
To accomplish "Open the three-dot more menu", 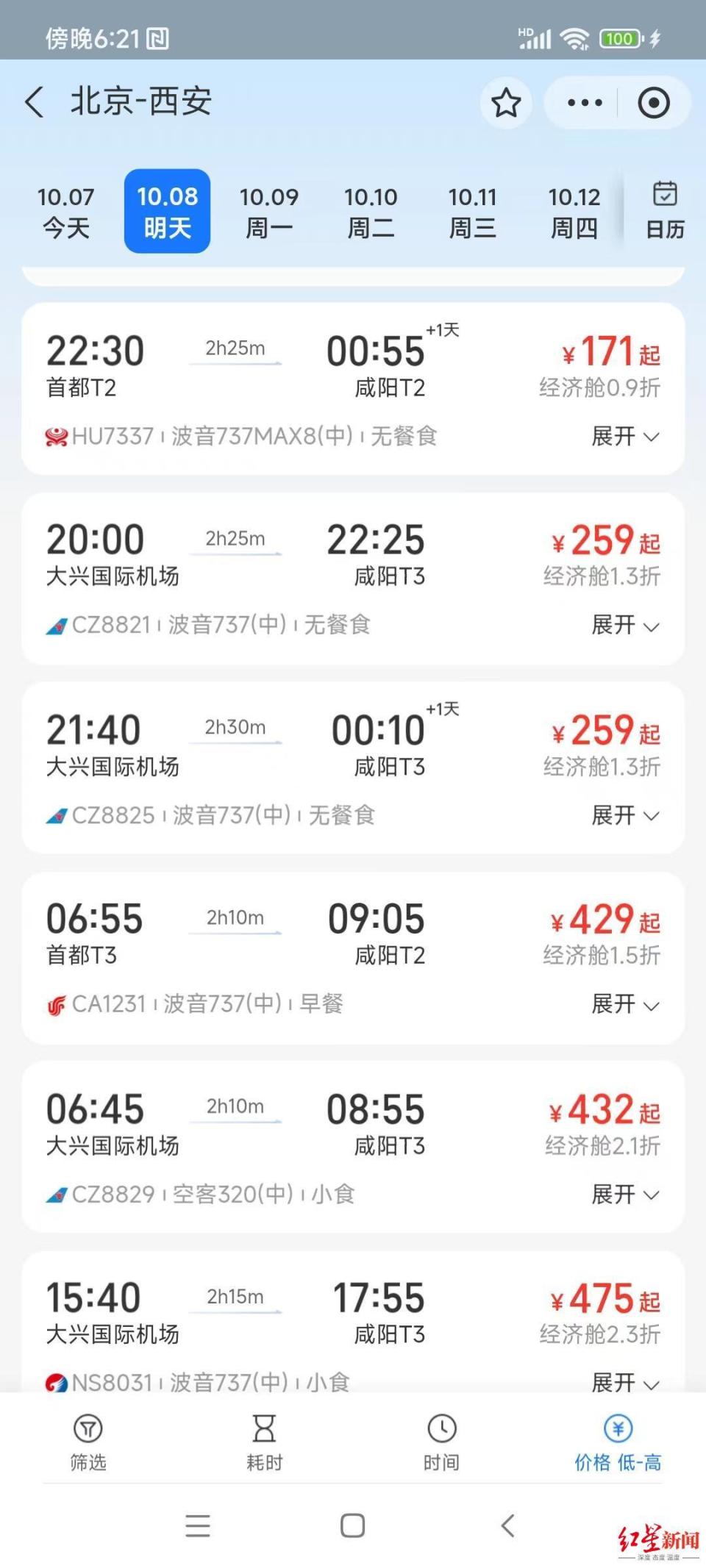I will [585, 103].
